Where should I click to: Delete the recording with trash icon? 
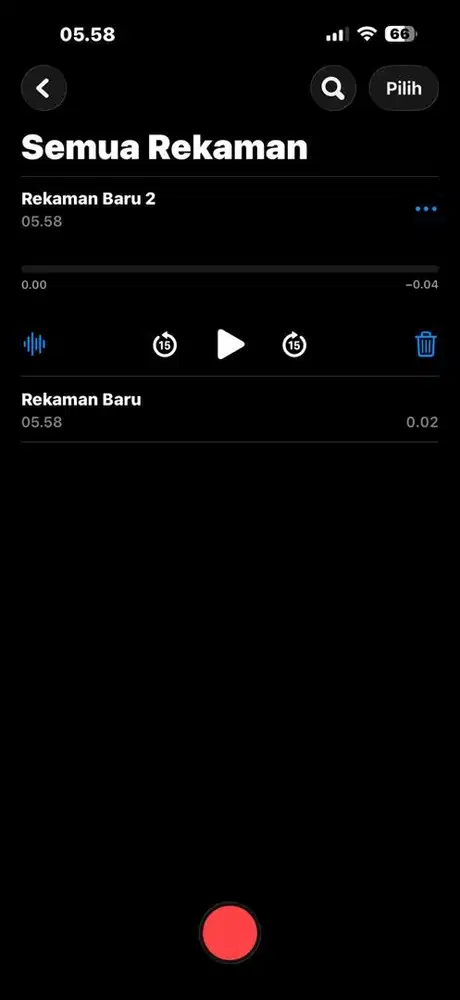click(x=426, y=344)
